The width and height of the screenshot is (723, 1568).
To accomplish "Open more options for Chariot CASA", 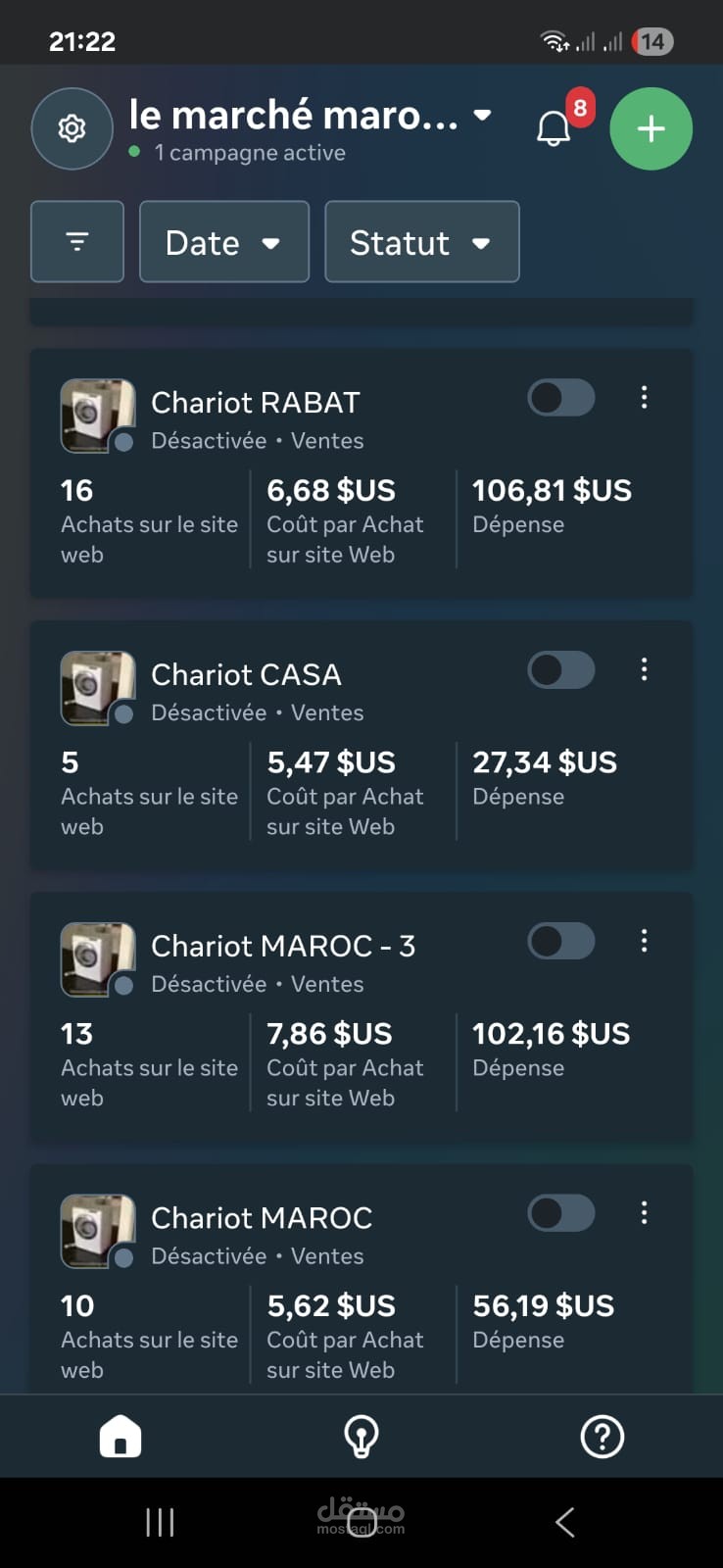I will pos(644,669).
